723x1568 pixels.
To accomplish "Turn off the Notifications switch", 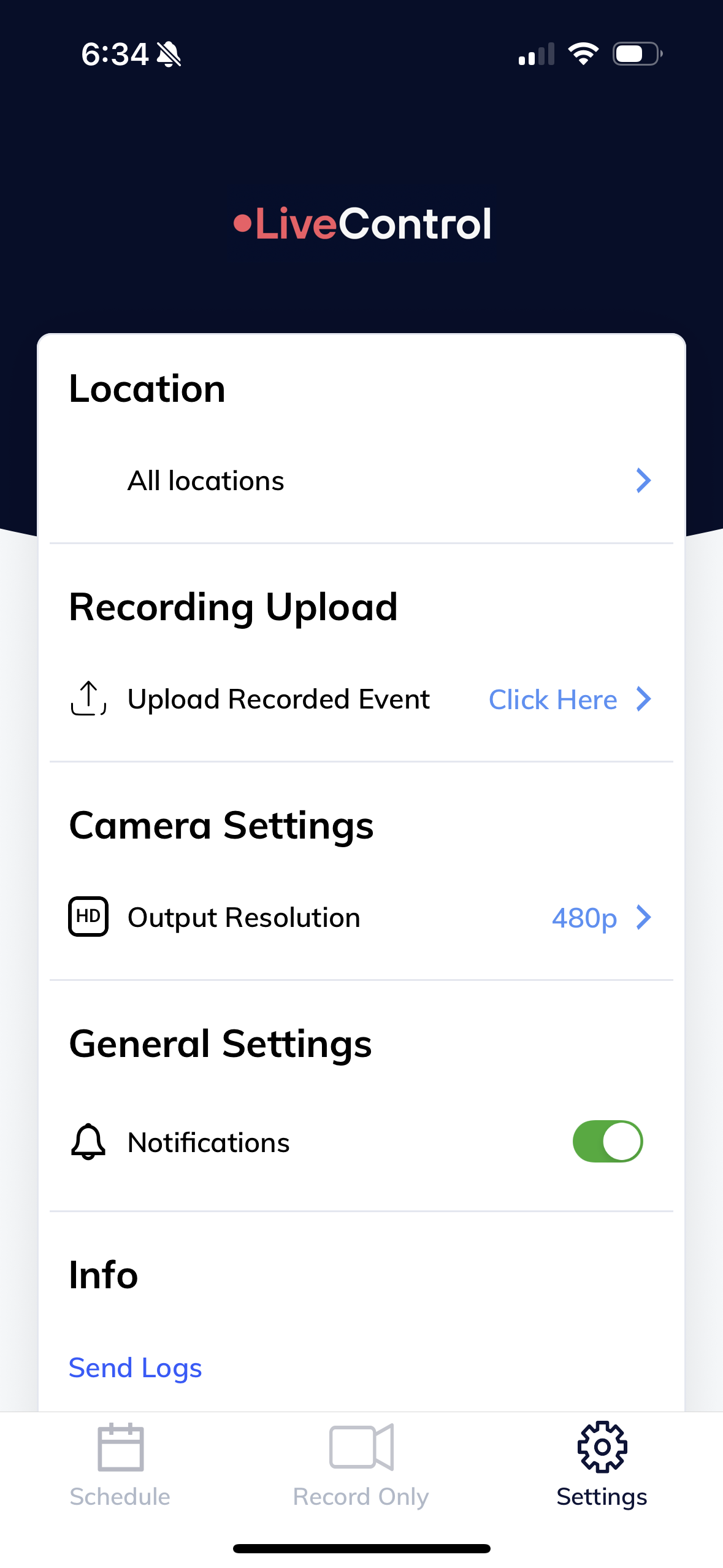I will 607,1142.
